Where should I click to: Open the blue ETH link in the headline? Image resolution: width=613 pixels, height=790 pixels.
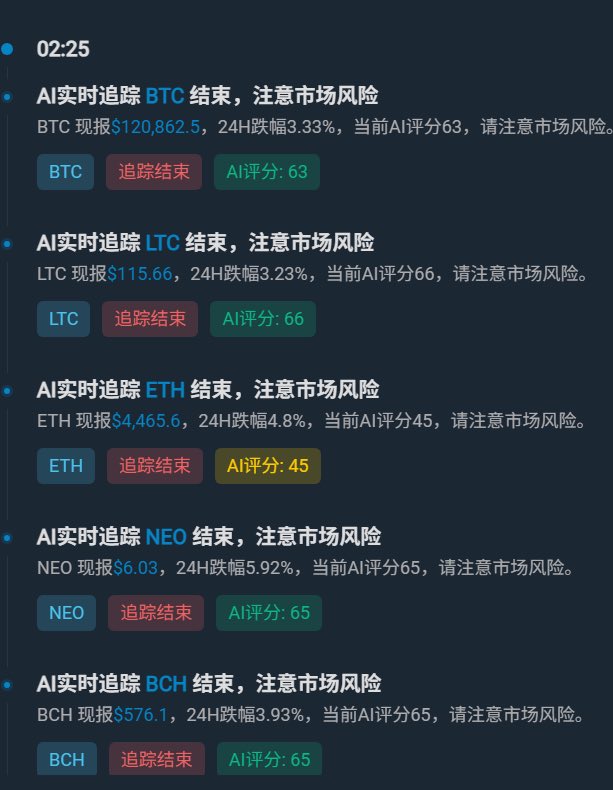coord(165,390)
